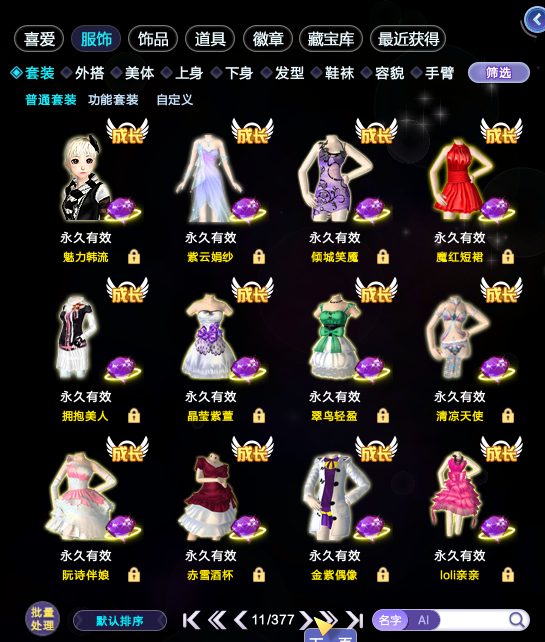Switch to the 道具 tab
The width and height of the screenshot is (545, 642).
point(210,39)
